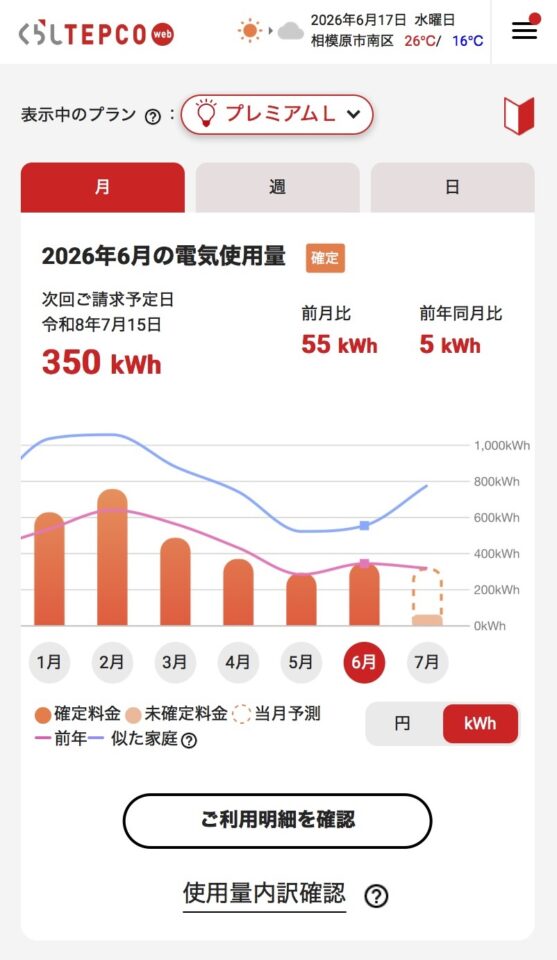Switch to the 週 tab
557x960 pixels.
[277, 187]
